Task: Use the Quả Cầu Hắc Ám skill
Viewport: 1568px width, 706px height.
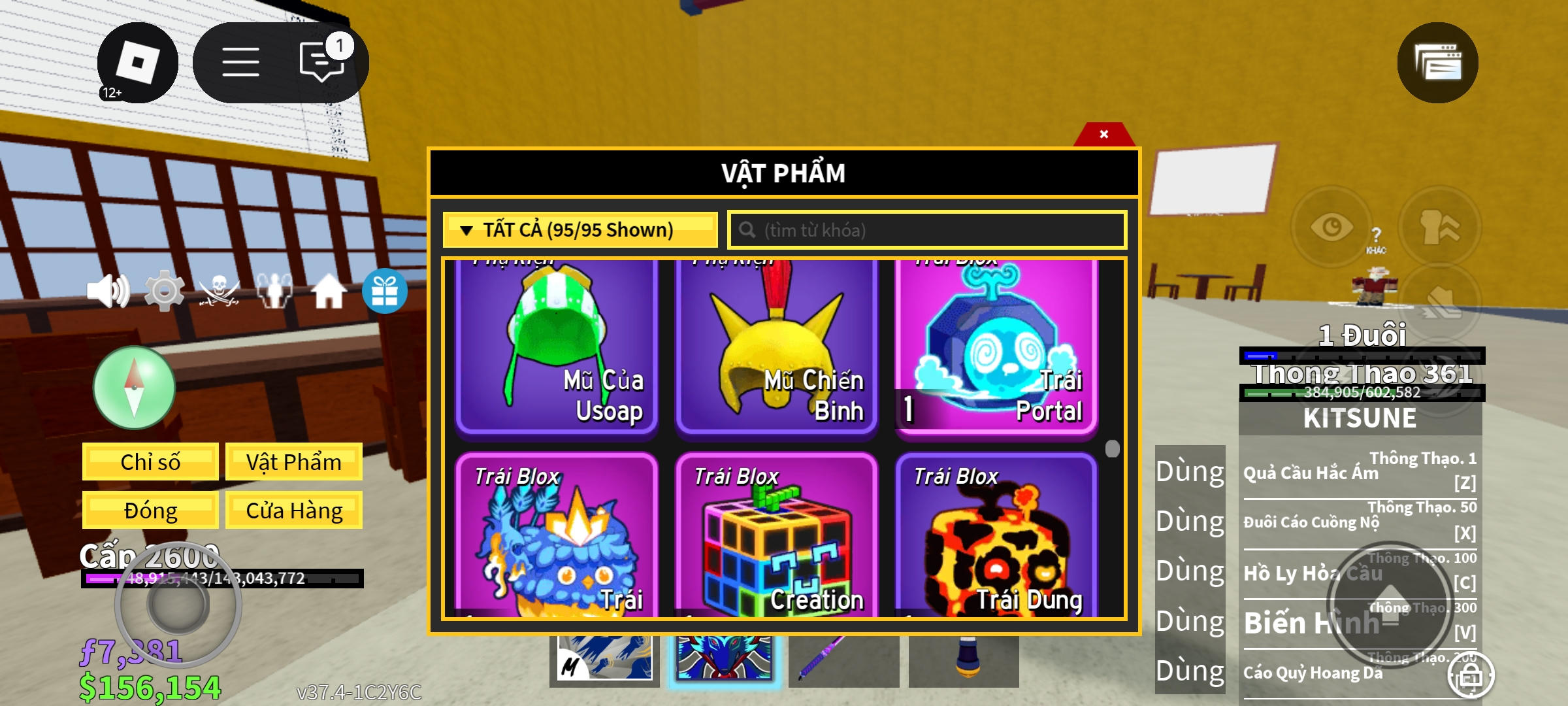Action: coord(1190,471)
